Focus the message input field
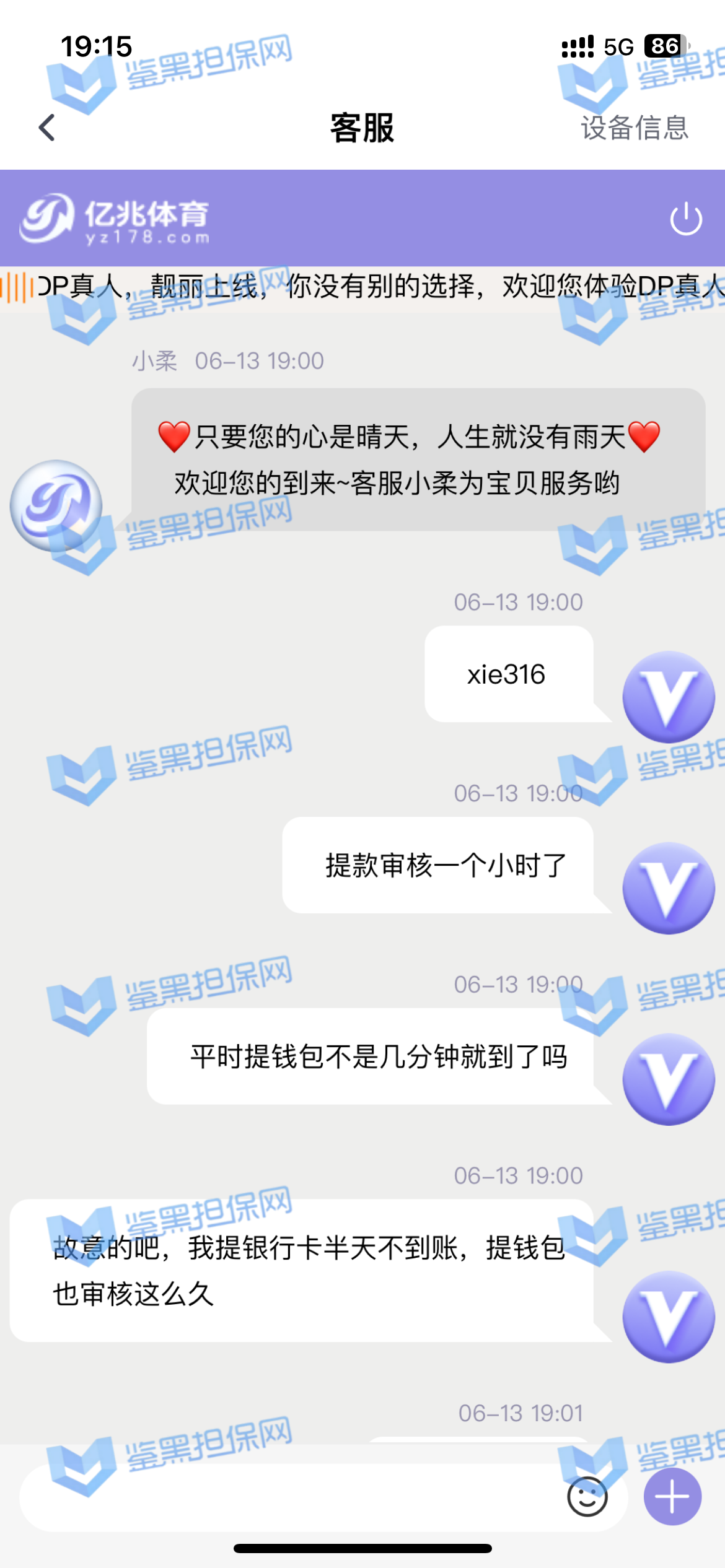The height and width of the screenshot is (1568, 725). pos(285,1497)
